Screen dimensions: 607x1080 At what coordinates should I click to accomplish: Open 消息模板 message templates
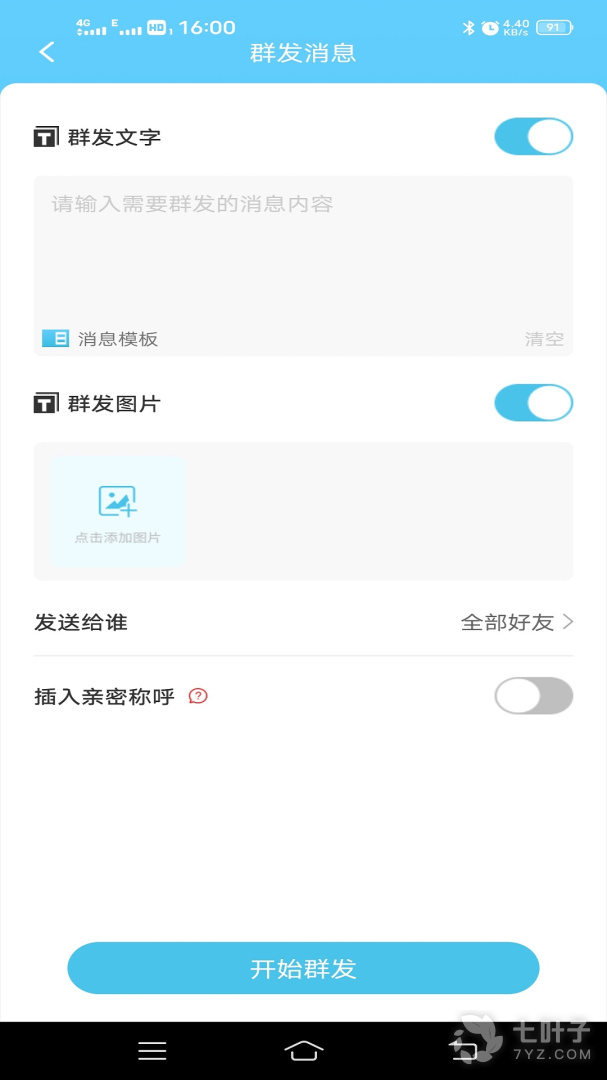tap(100, 339)
